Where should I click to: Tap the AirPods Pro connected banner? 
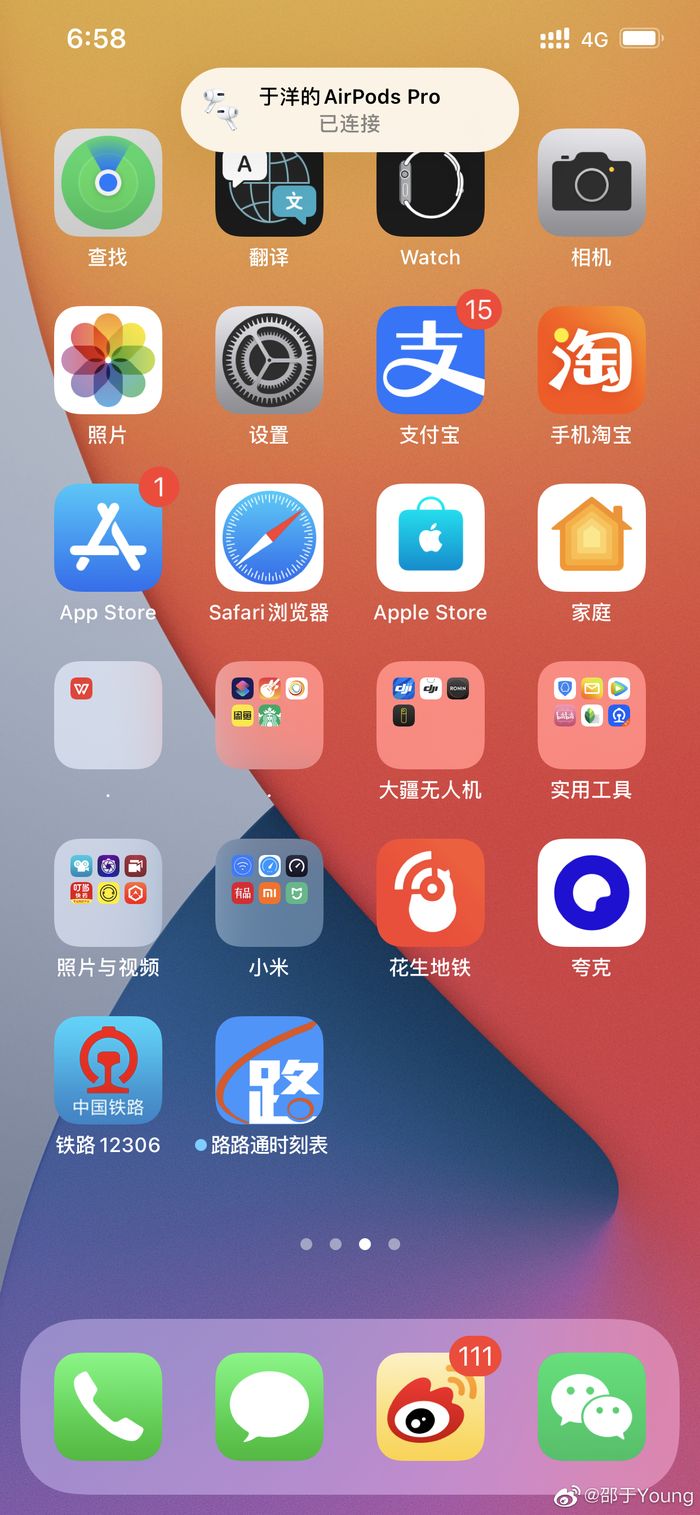350,110
